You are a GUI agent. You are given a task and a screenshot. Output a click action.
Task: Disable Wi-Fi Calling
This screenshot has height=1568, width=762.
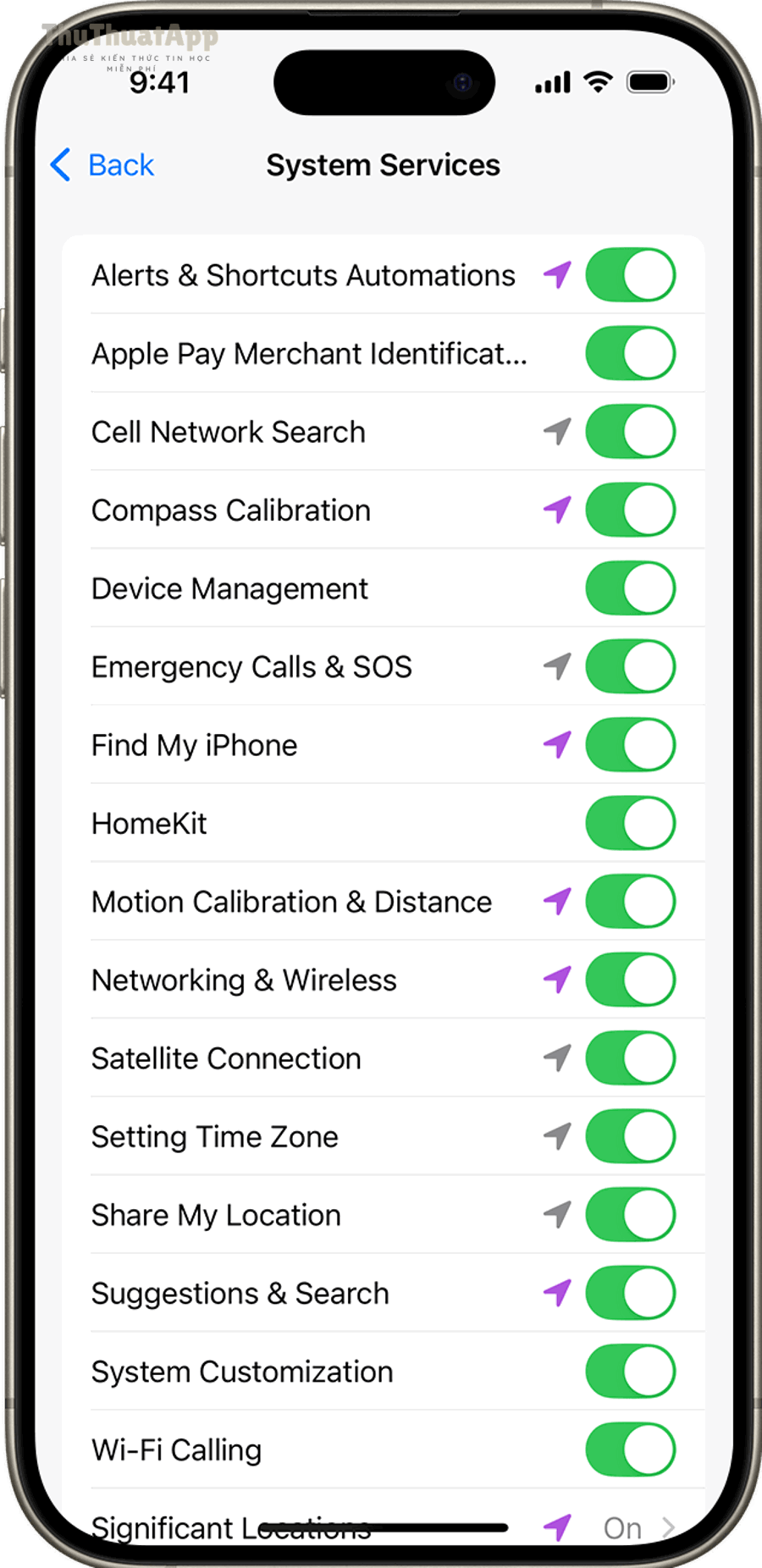[630, 1449]
